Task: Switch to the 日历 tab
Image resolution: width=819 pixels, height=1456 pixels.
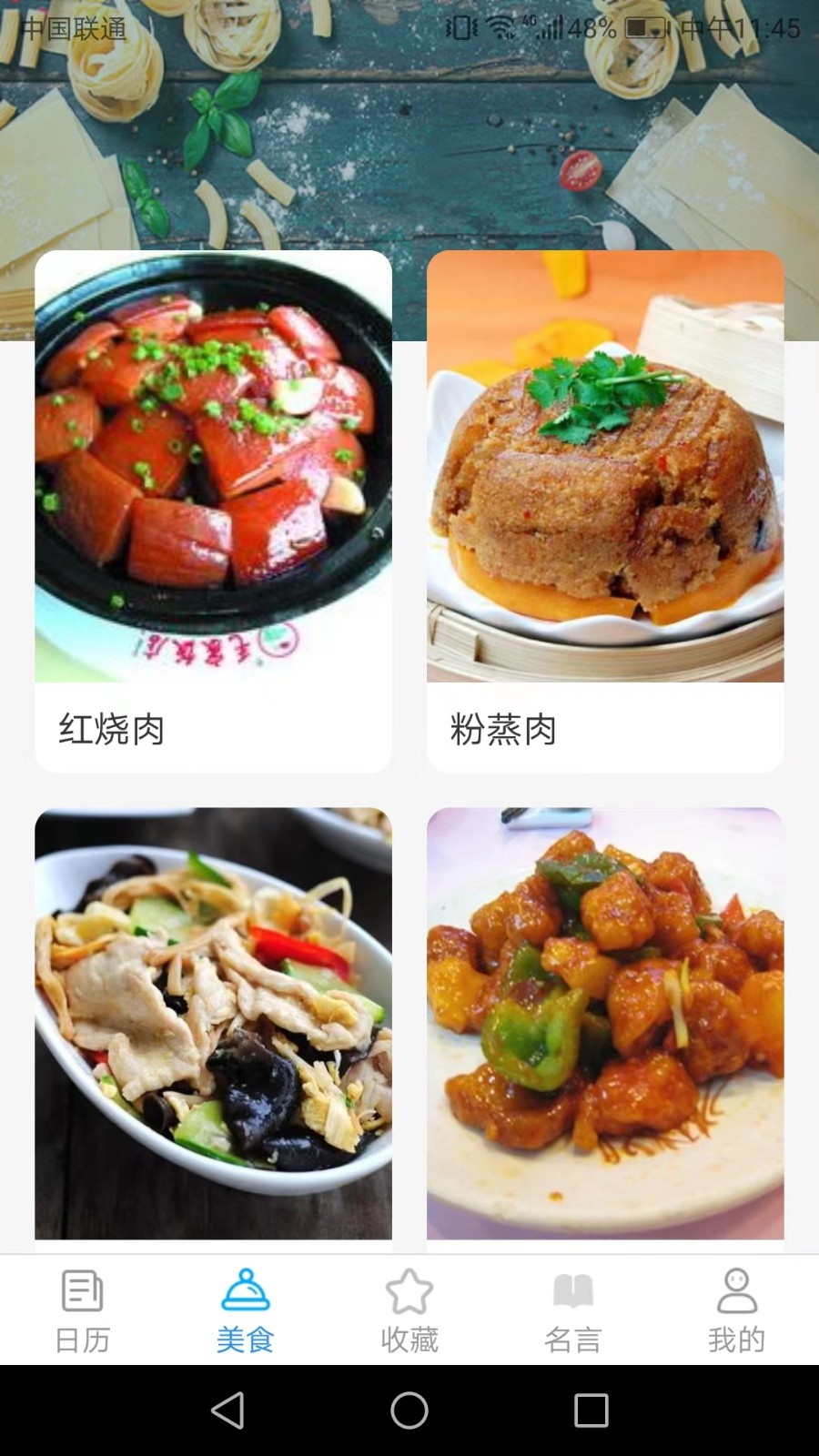Action: click(x=82, y=1310)
